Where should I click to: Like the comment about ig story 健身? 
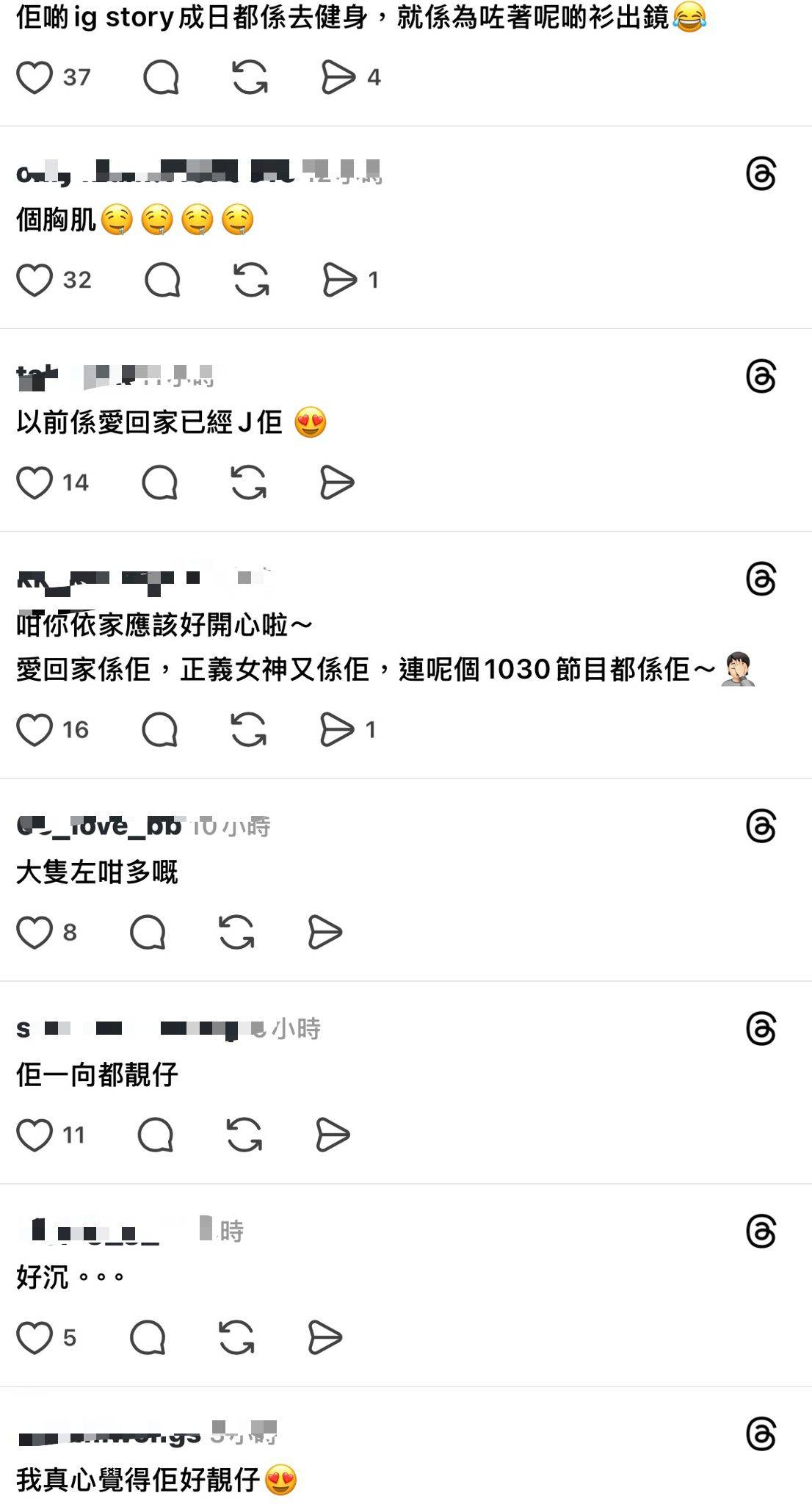point(35,77)
